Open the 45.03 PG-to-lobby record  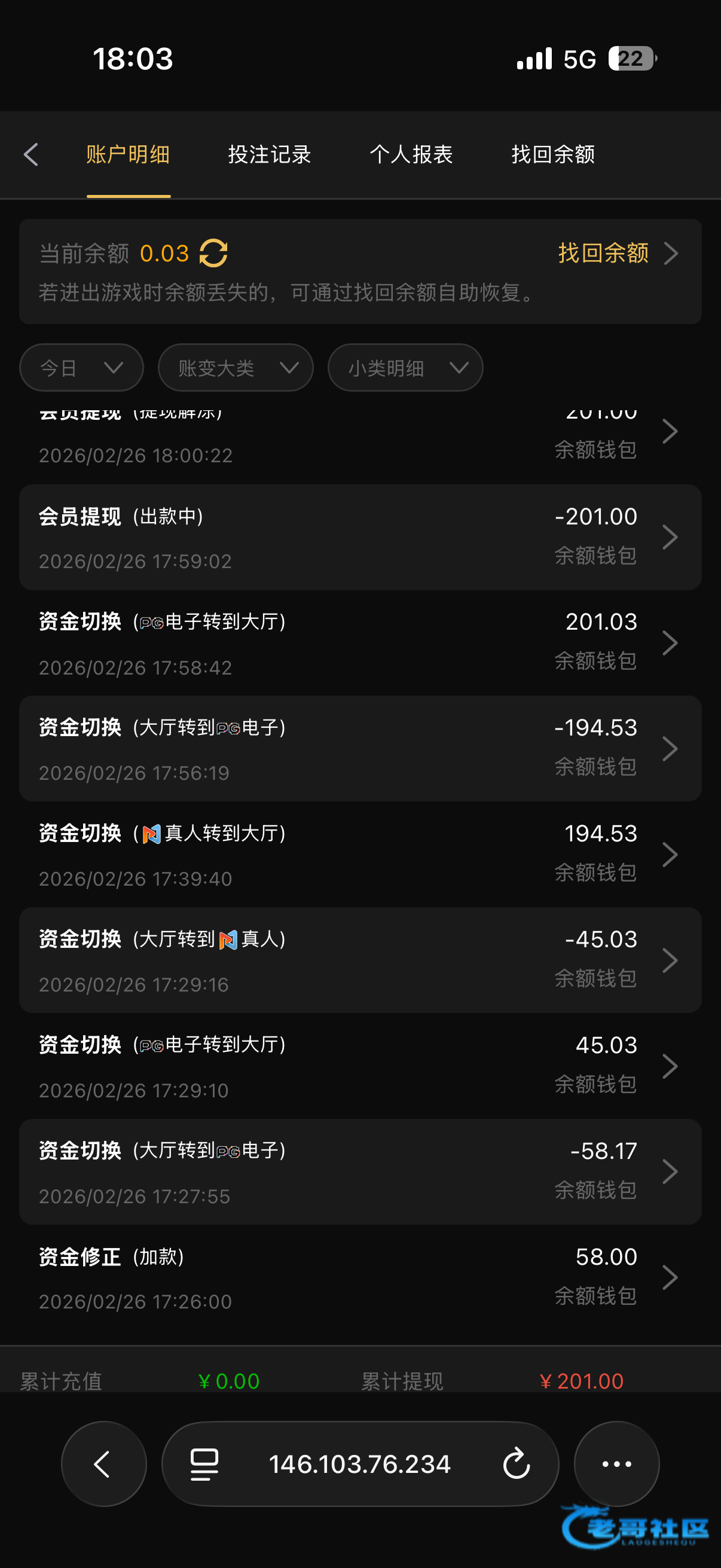[x=360, y=1066]
